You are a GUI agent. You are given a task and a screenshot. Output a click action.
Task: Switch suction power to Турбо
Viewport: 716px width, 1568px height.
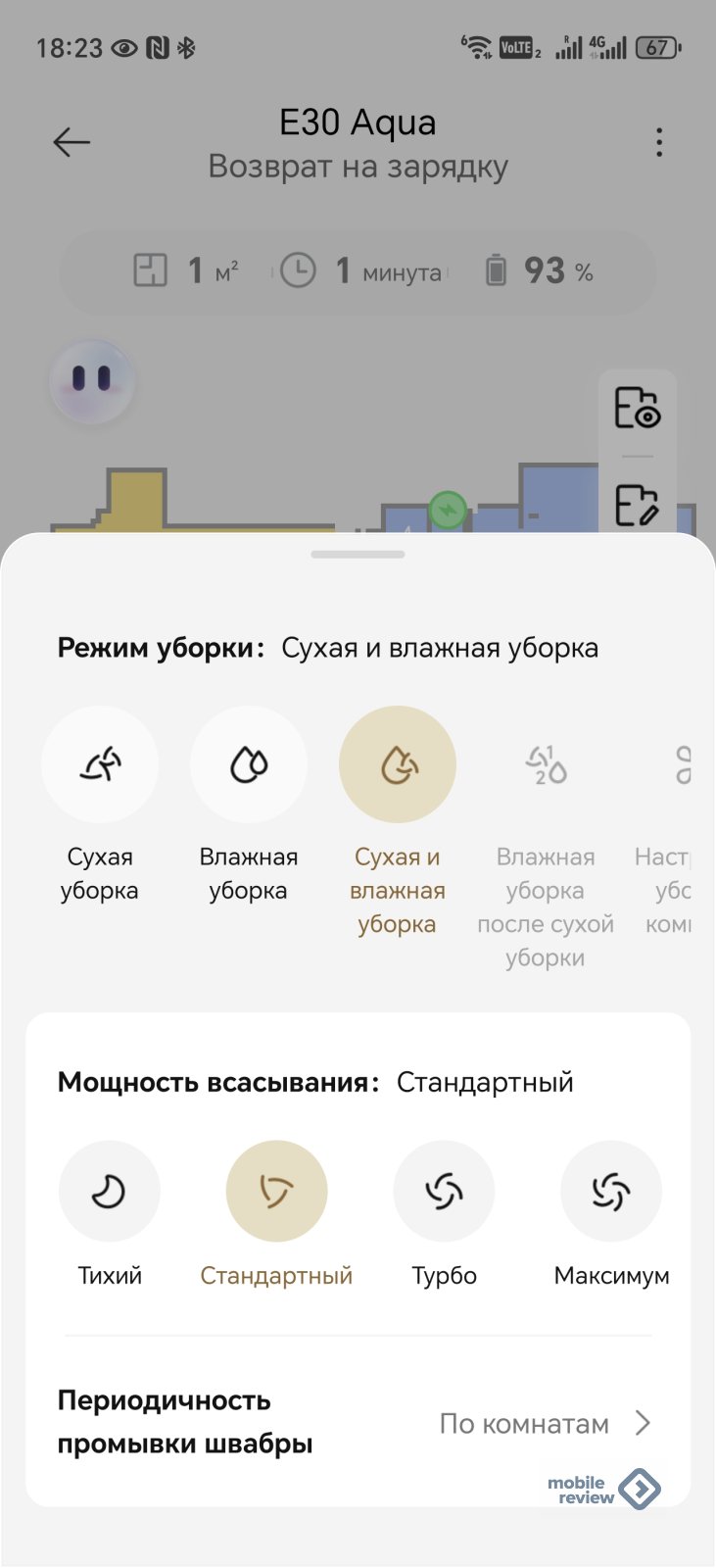[444, 1192]
